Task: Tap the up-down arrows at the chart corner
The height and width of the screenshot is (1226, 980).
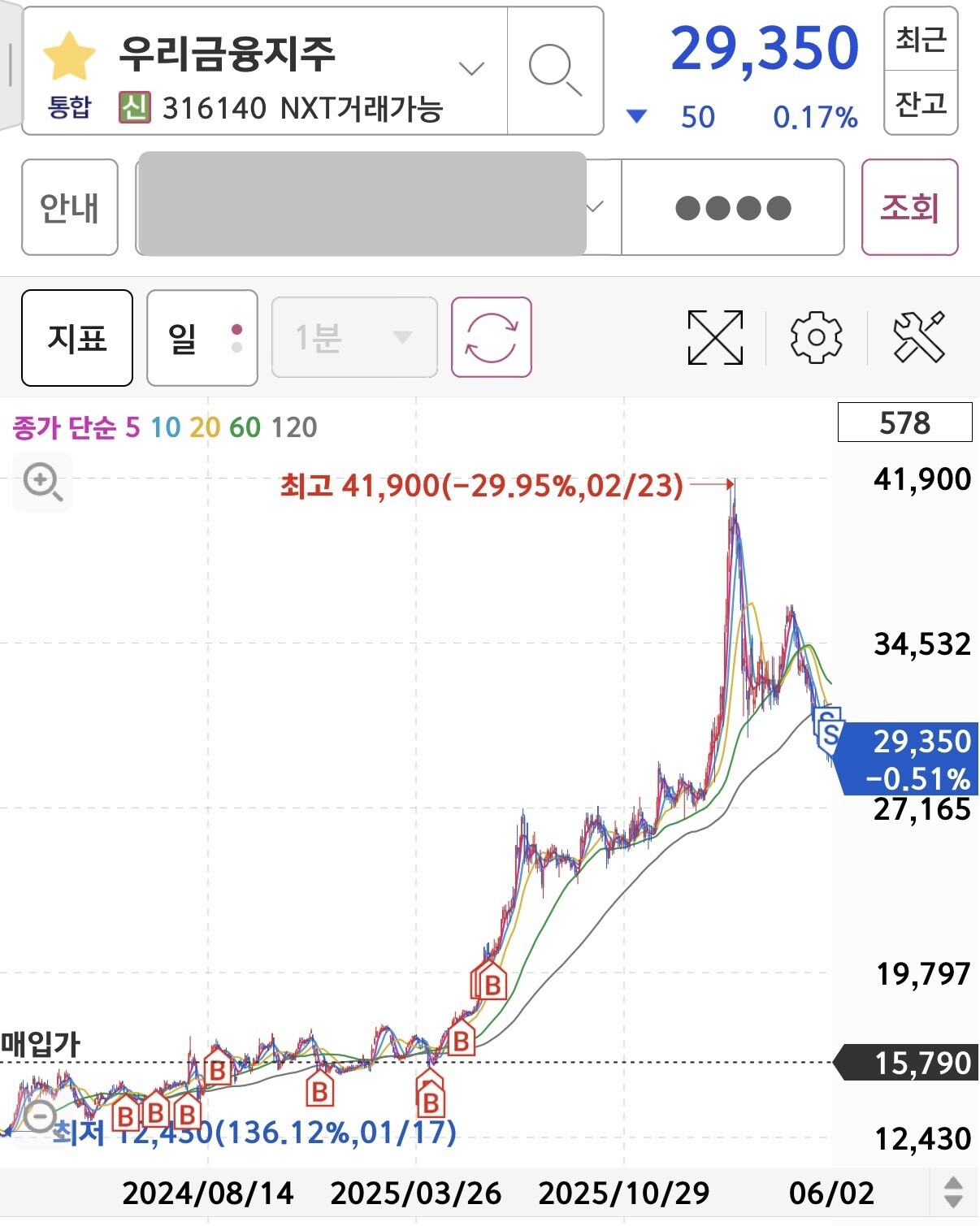Action: tap(953, 1193)
